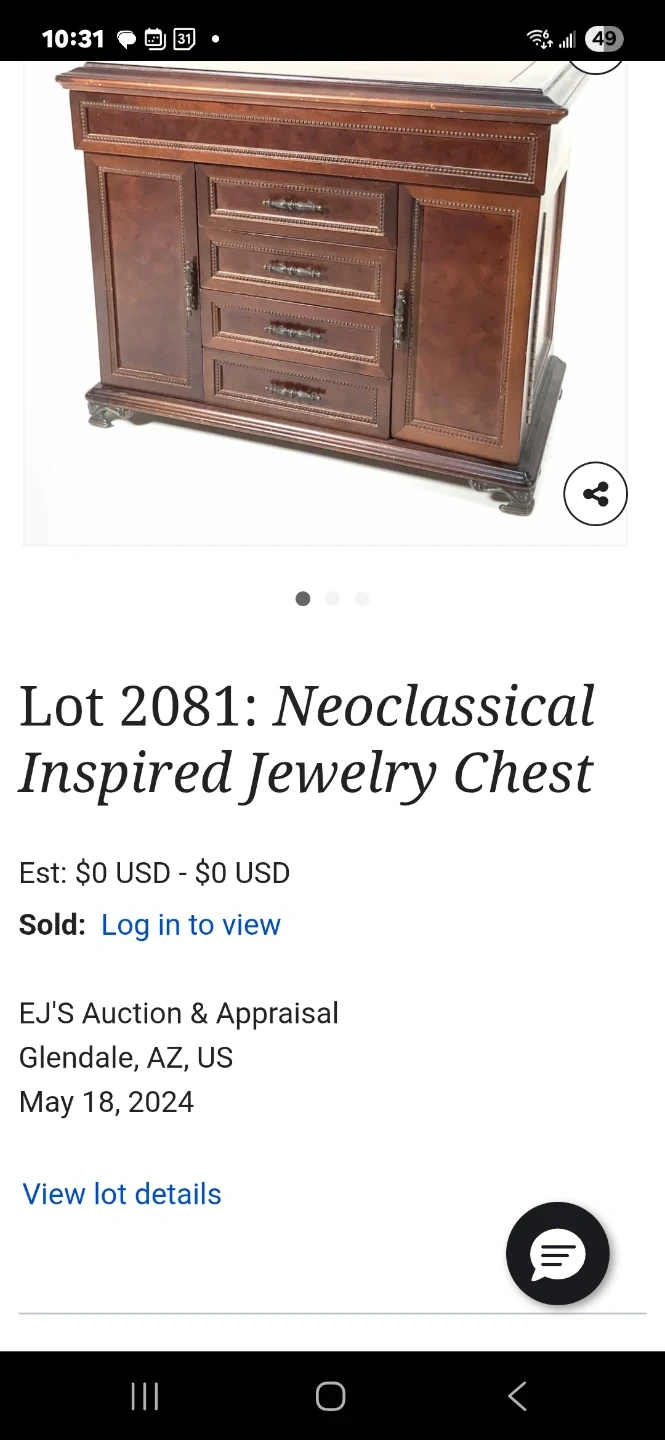665x1440 pixels.
Task: Go back using the system back button
Action: tap(517, 1396)
